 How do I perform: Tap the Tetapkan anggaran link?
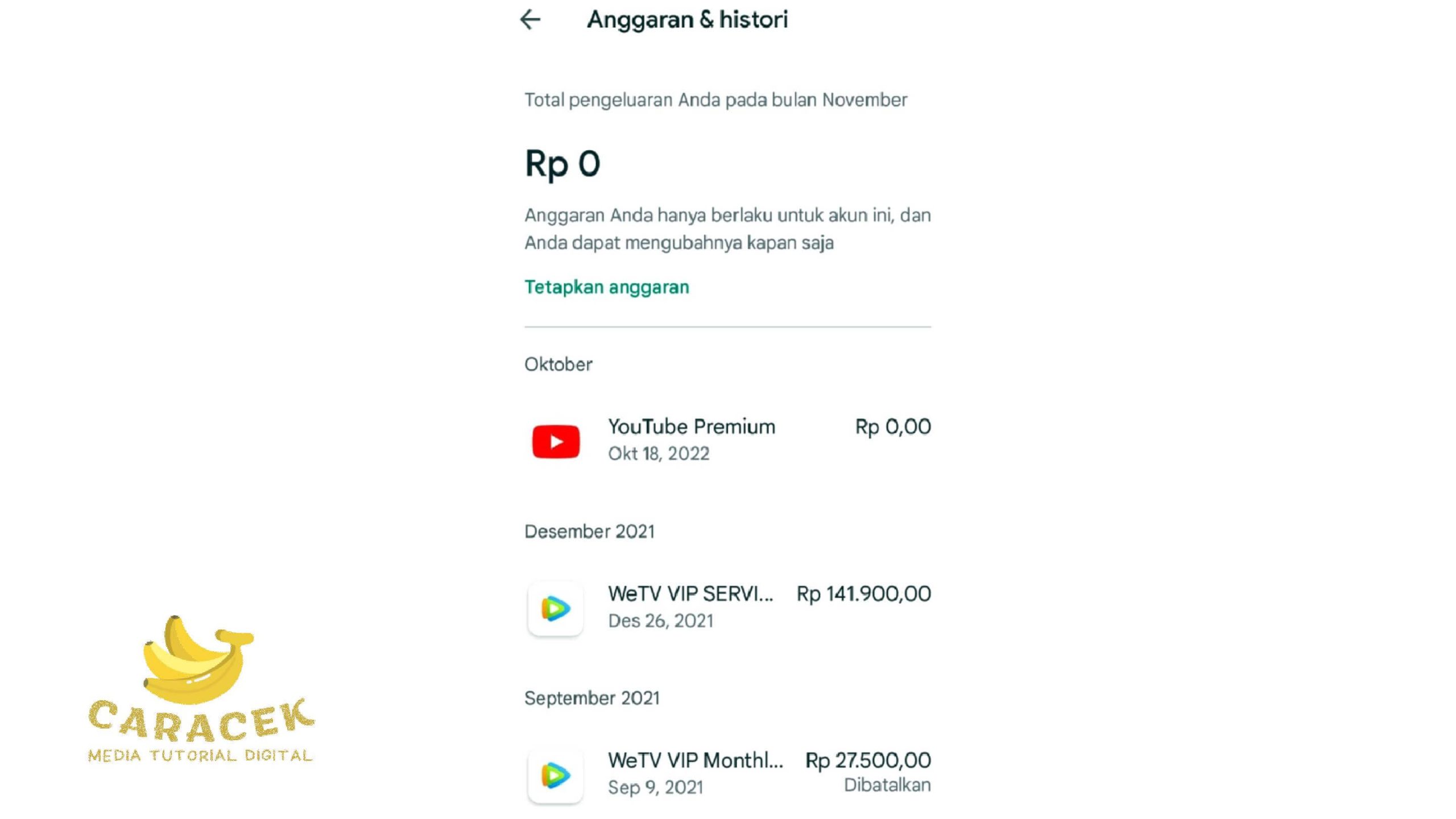tap(606, 287)
